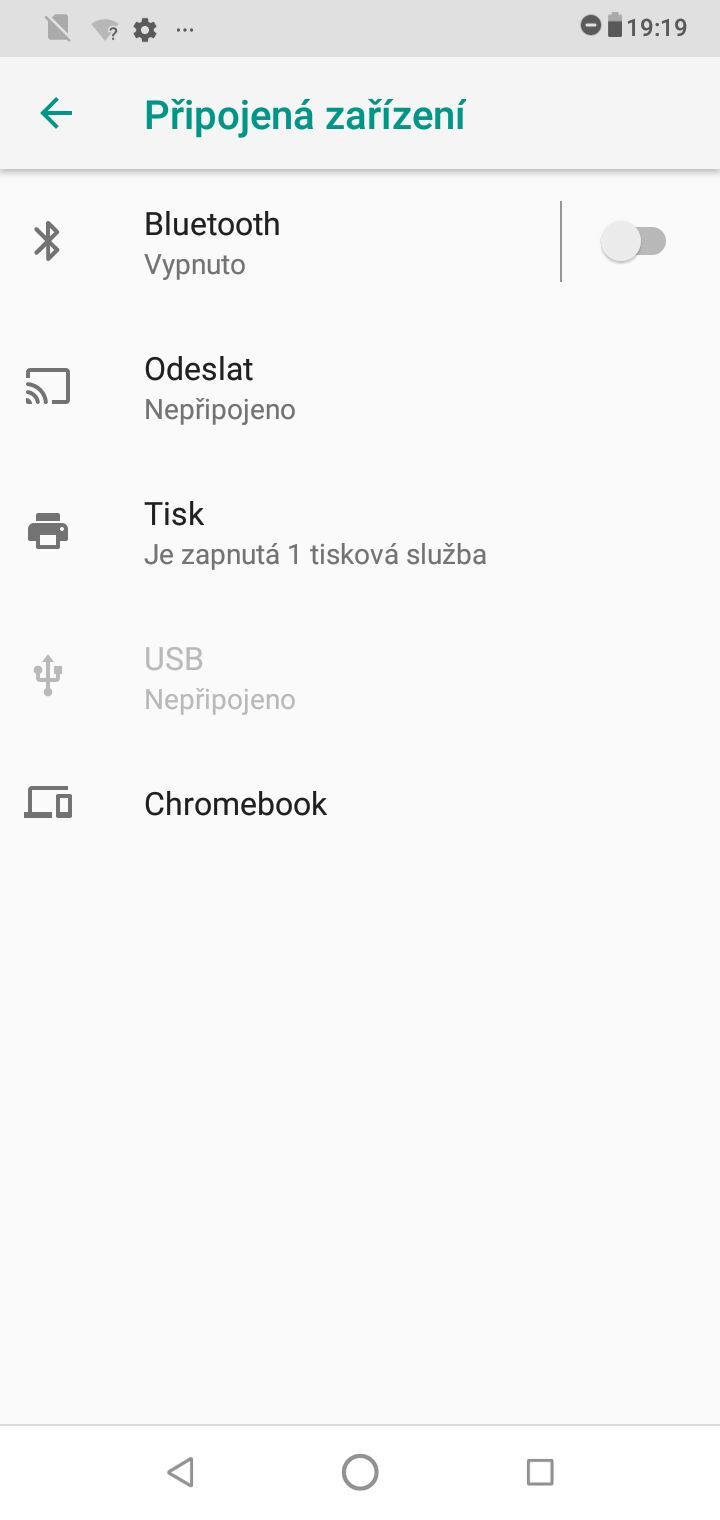Open the Odeslat casting settings
Viewport: 720px width, 1520px height.
point(300,388)
